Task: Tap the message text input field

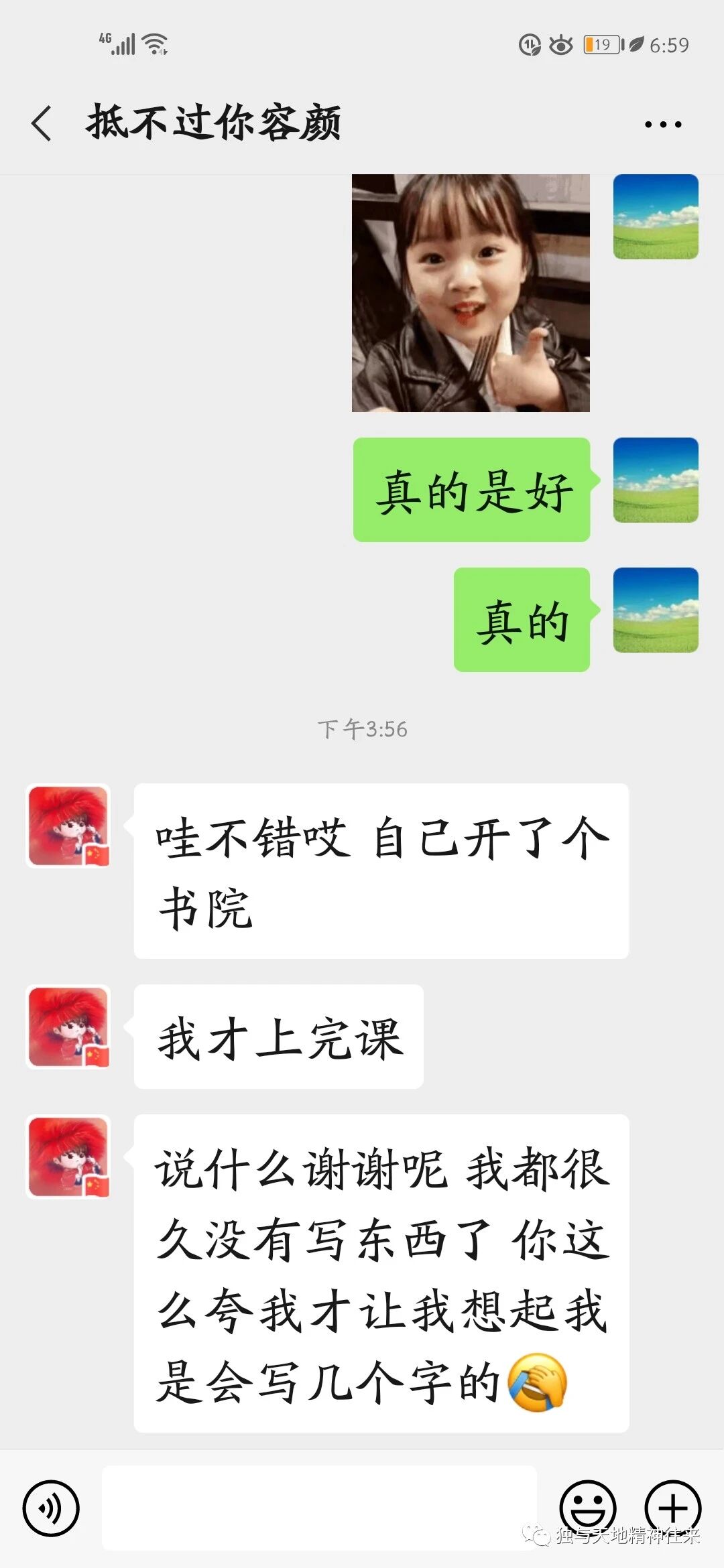Action: 319,1508
